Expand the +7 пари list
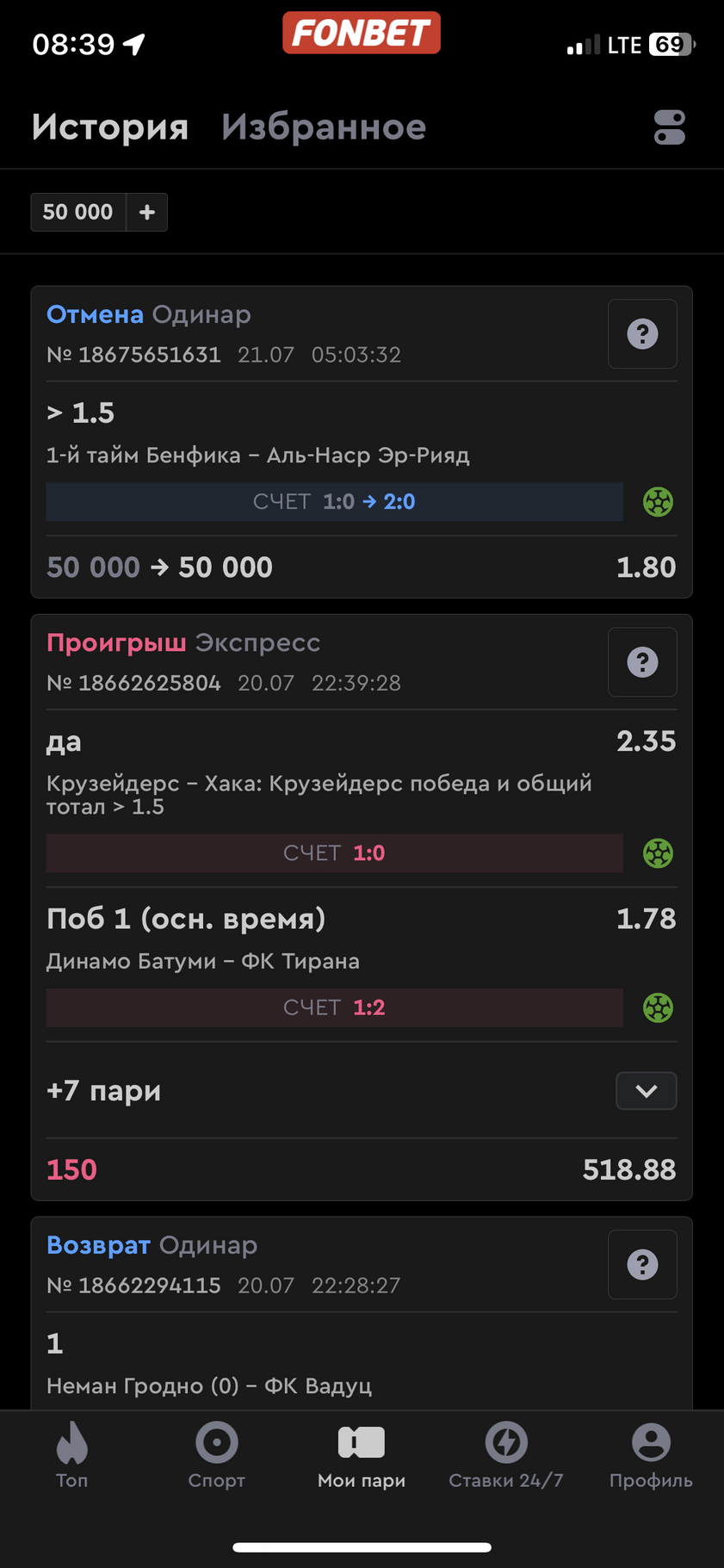The height and width of the screenshot is (1568, 724). pyautogui.click(x=647, y=1091)
